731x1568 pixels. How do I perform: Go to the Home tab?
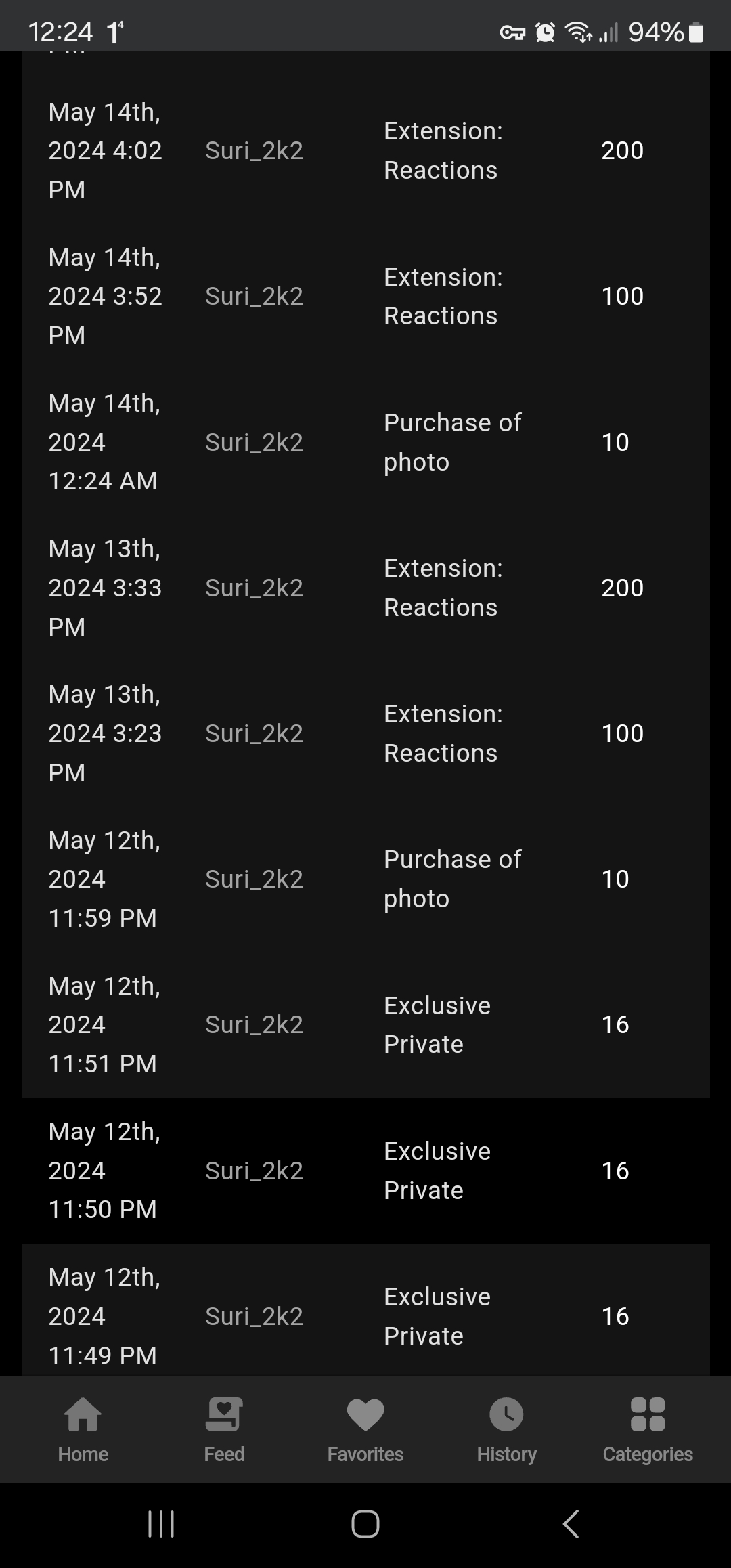click(83, 1430)
